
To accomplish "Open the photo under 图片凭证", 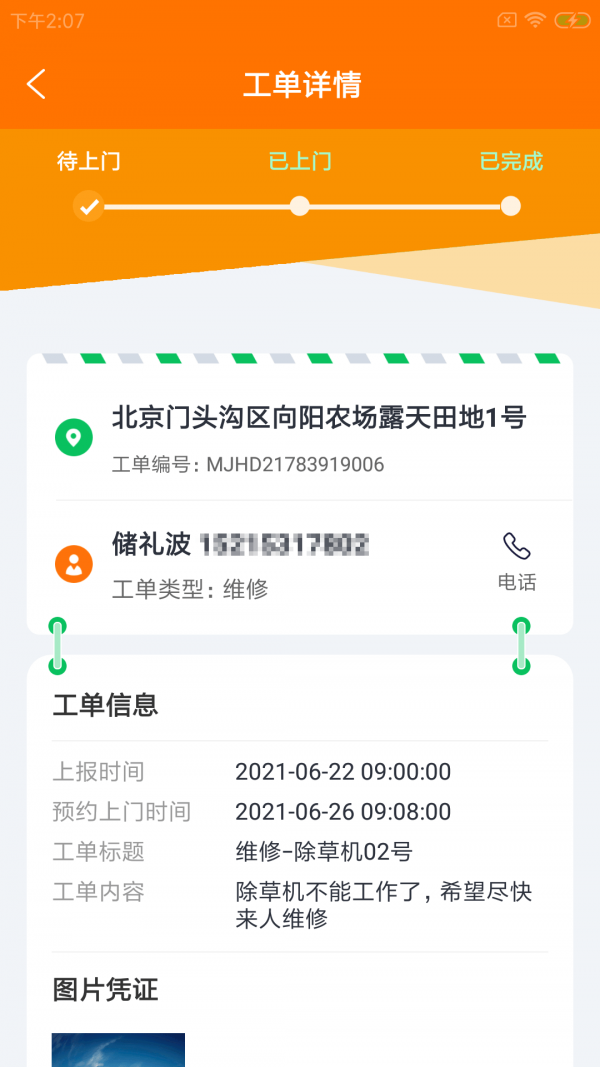I will click(x=118, y=1049).
